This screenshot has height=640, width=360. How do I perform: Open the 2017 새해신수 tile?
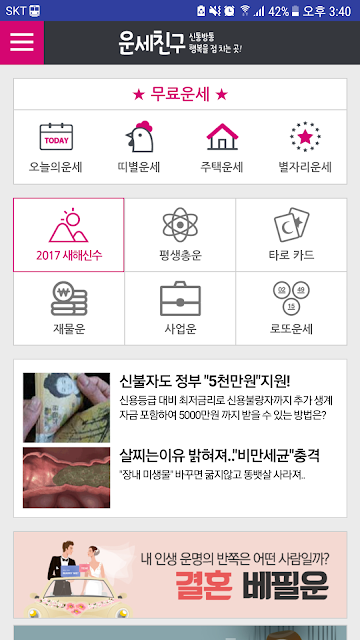click(69, 235)
